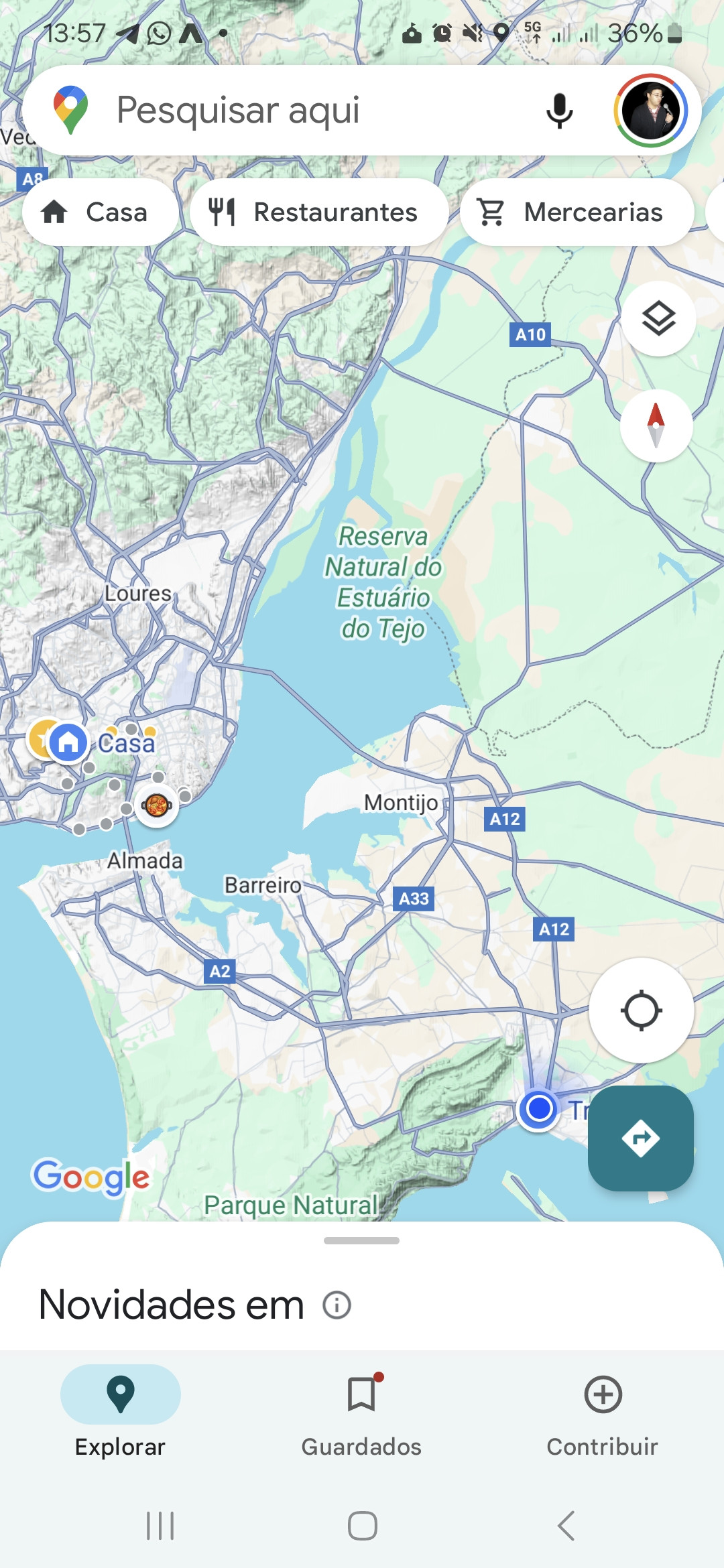
Task: Select the Casa shortcut chip
Action: pyautogui.click(x=101, y=212)
